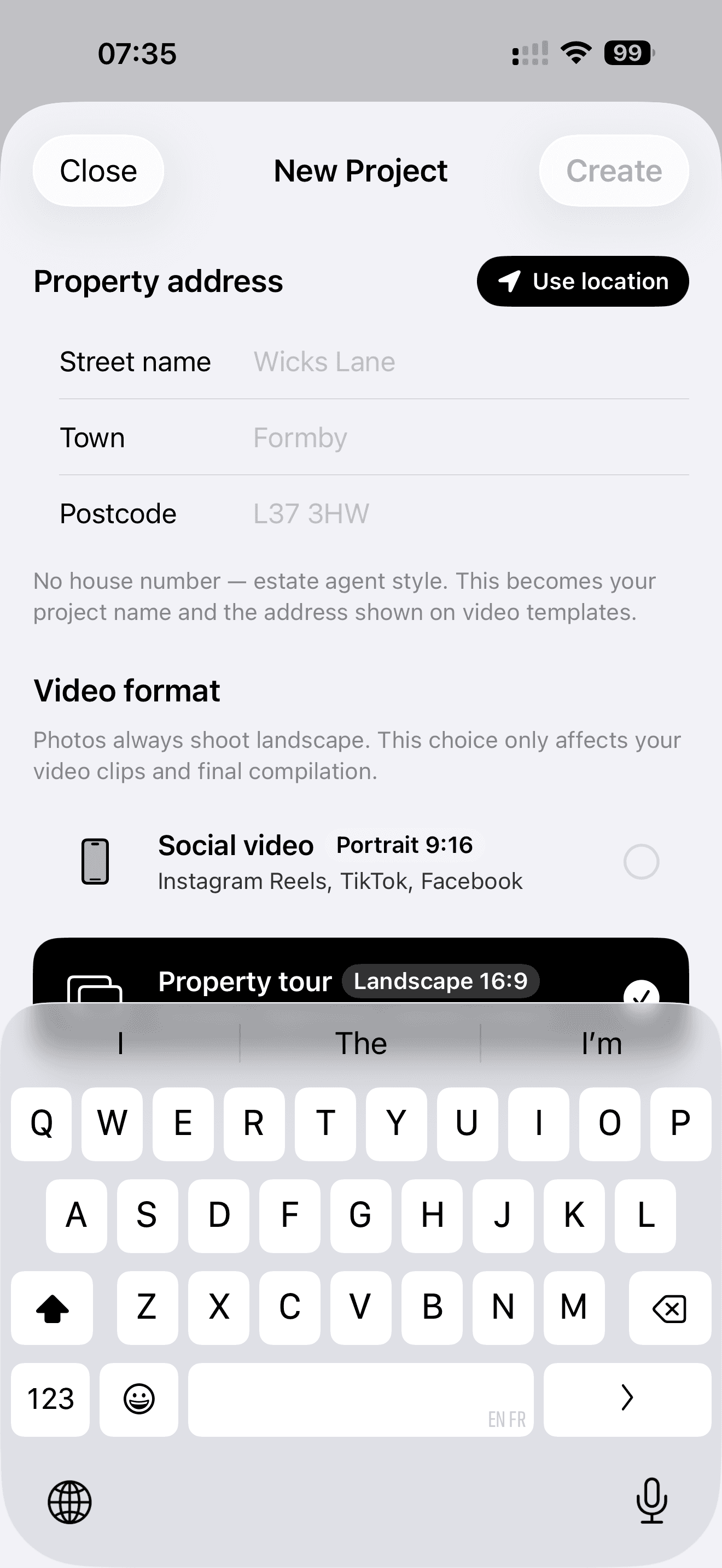
Task: Go to next field with arrow key
Action: 627,1400
